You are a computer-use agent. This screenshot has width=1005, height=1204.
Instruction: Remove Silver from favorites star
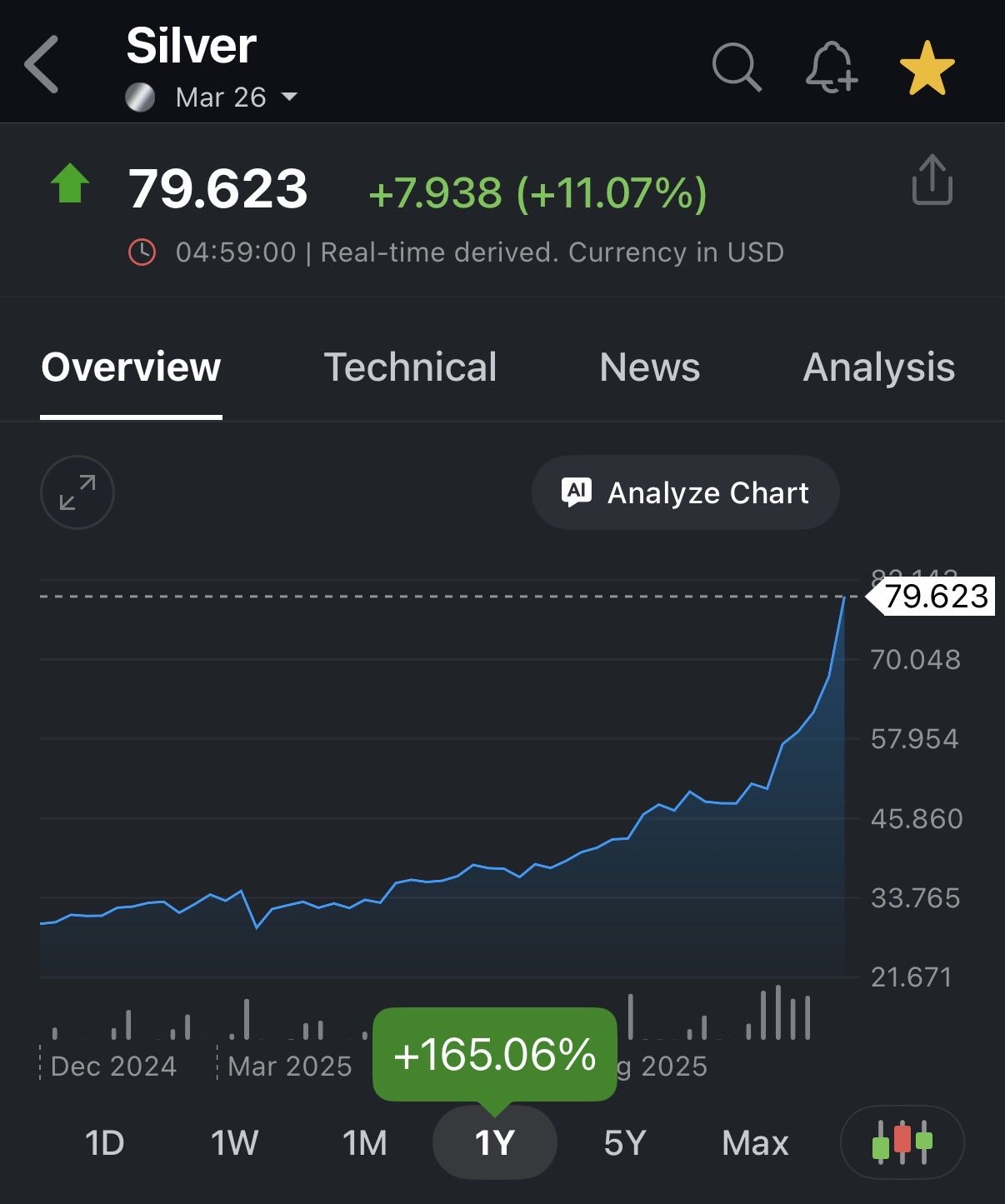click(927, 68)
